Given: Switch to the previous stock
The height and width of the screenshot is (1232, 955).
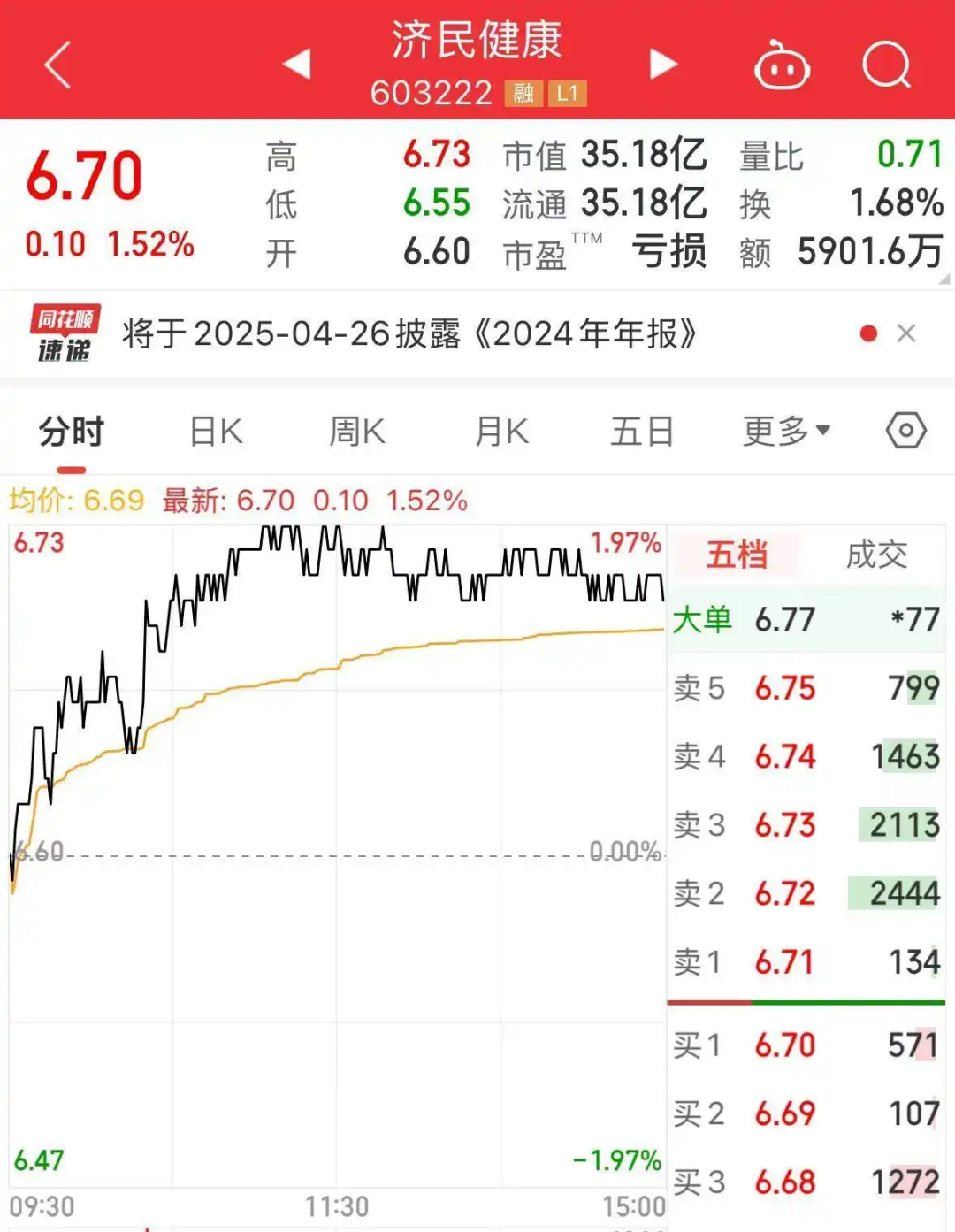Looking at the screenshot, I should click(297, 65).
